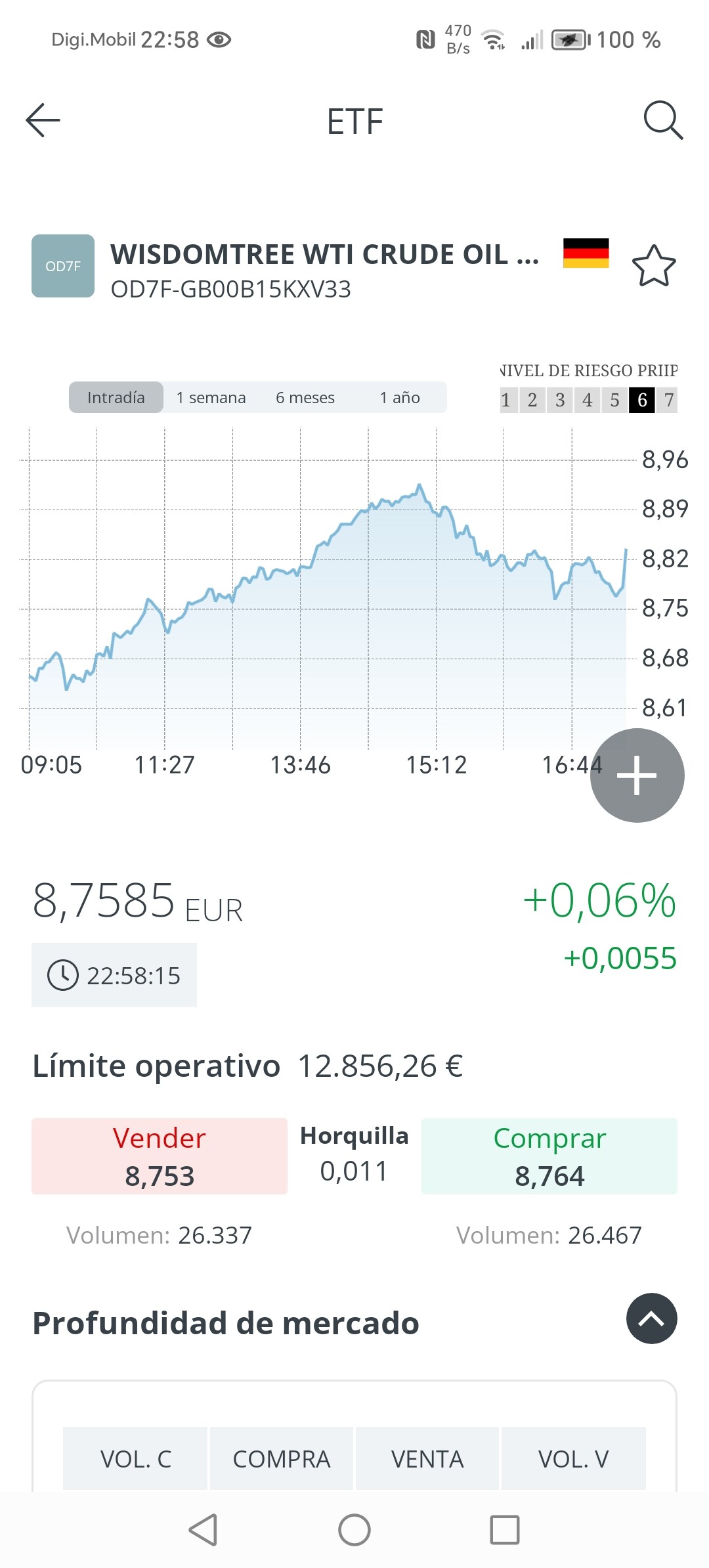
Task: Collapse the Profundidad de mercado section
Action: coord(651,1318)
